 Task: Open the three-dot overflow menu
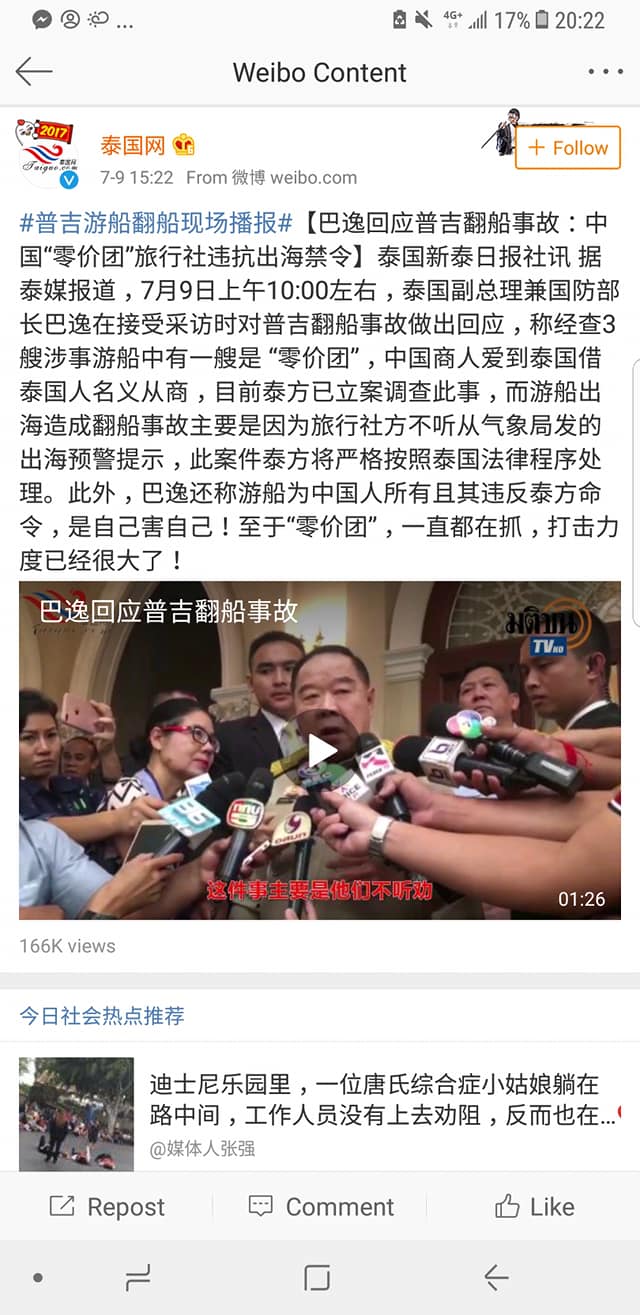tap(605, 72)
